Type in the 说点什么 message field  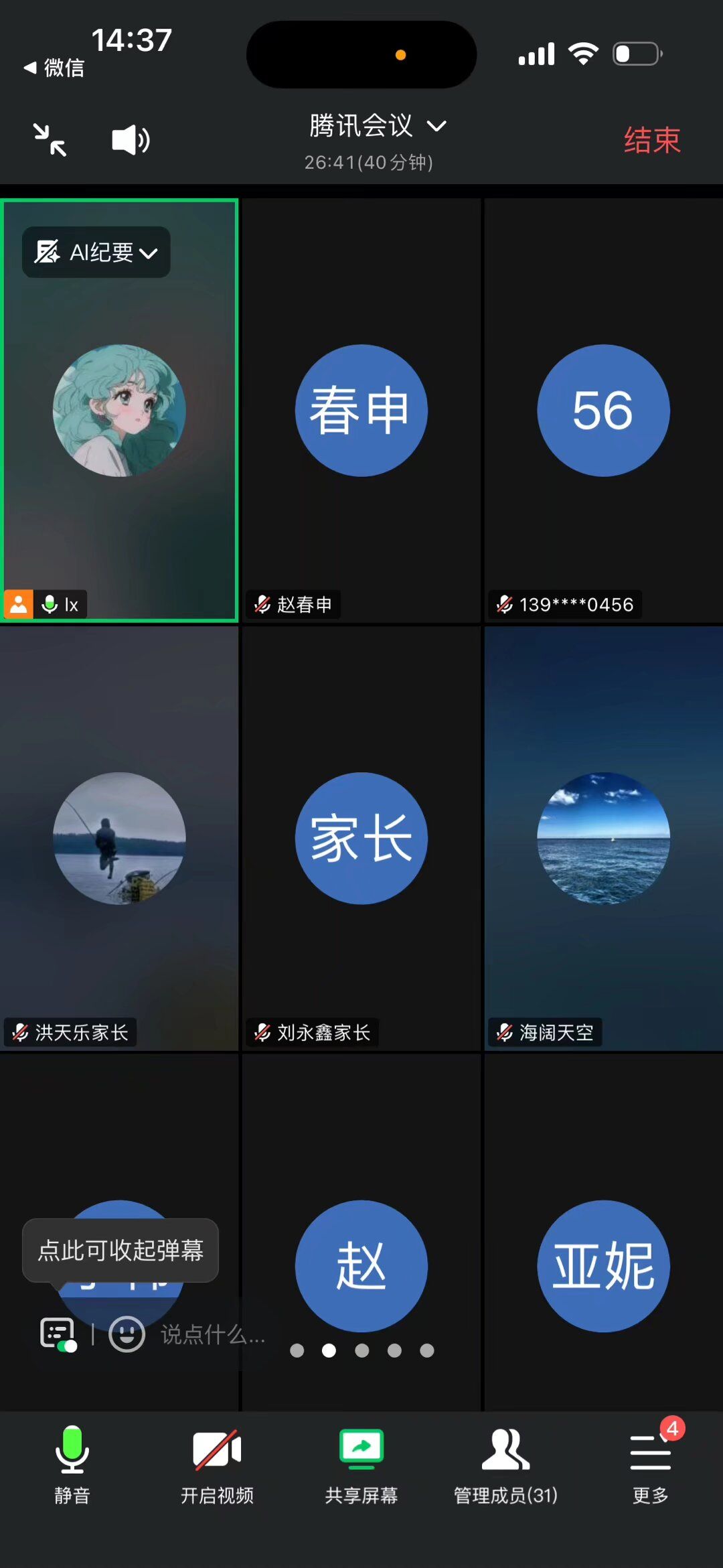[213, 1335]
